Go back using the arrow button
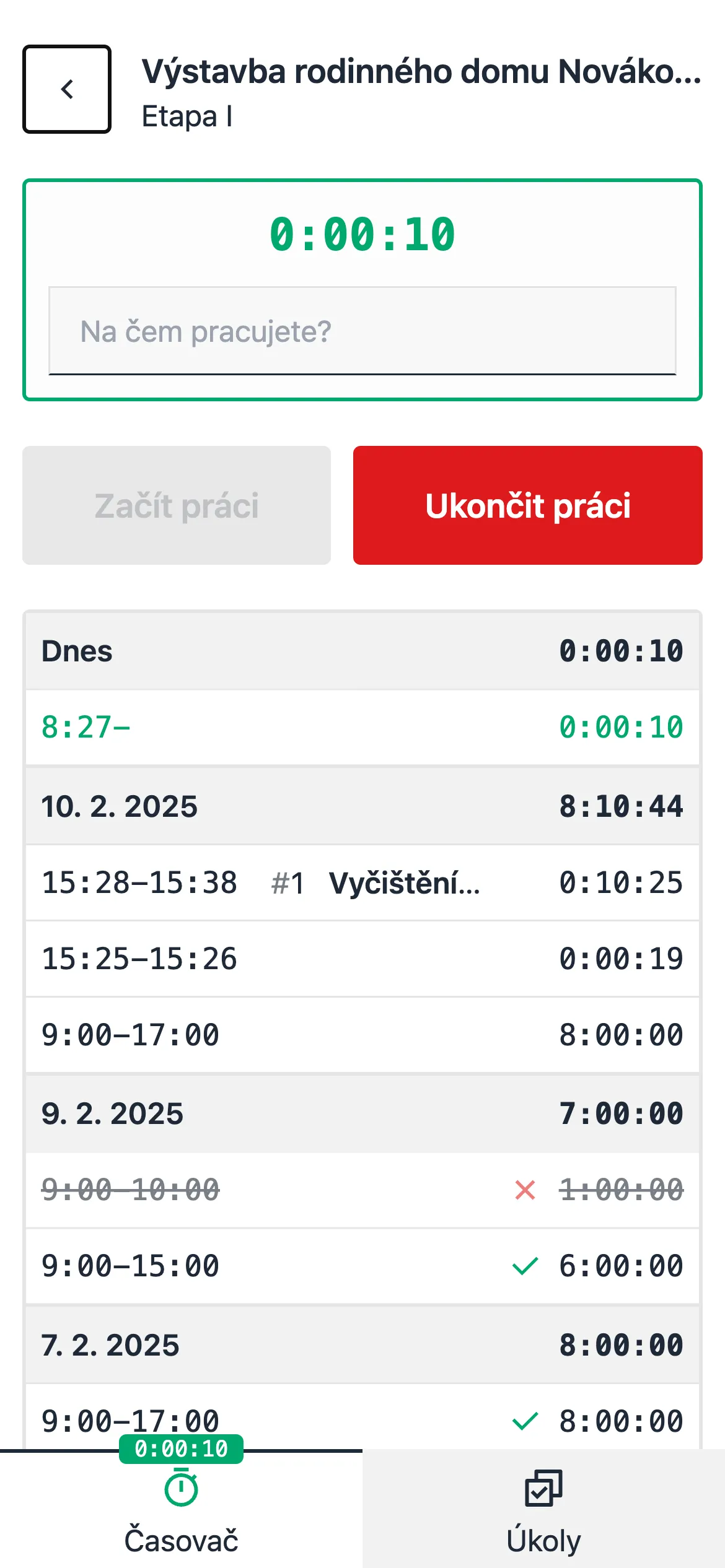The image size is (725, 1568). [67, 89]
